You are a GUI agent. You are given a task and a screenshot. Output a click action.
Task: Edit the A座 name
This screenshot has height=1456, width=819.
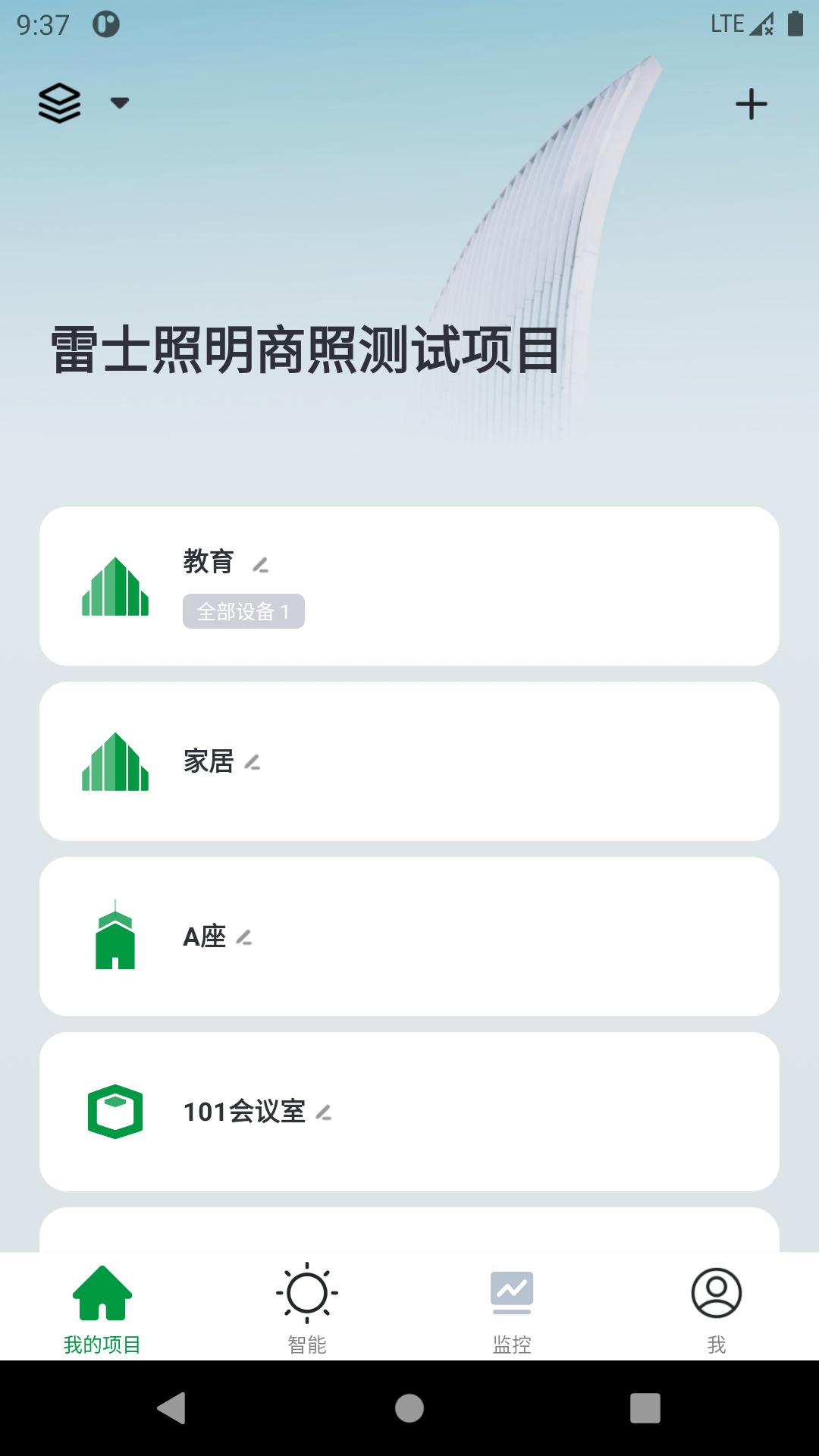[x=244, y=938]
